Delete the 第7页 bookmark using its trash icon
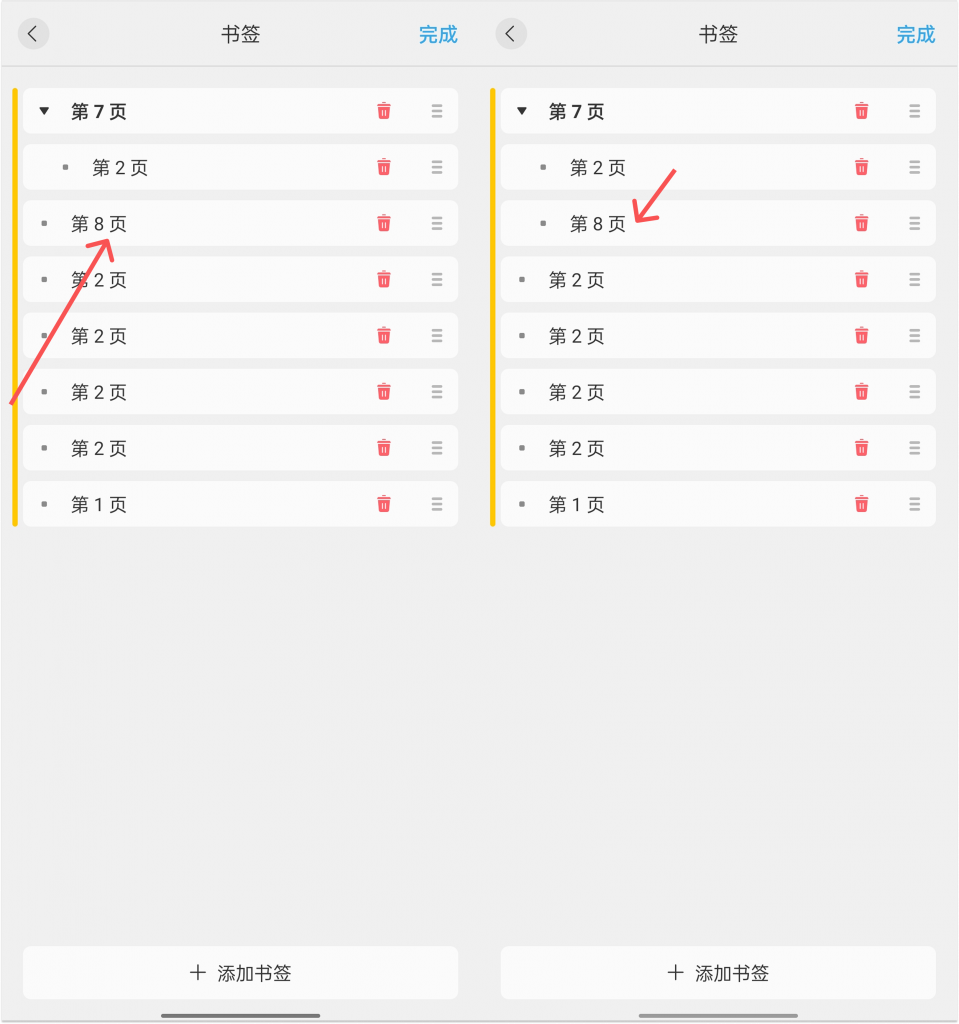This screenshot has height=1024, width=959. [384, 111]
